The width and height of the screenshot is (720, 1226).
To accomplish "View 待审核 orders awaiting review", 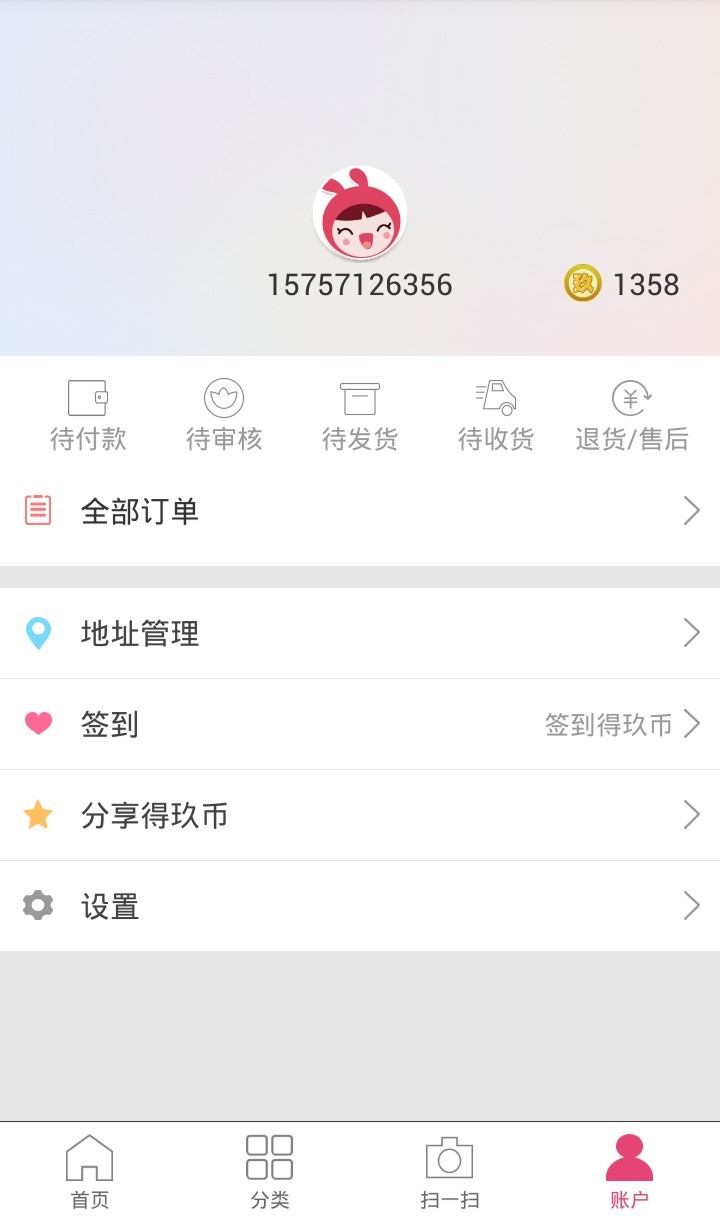I will point(224,416).
